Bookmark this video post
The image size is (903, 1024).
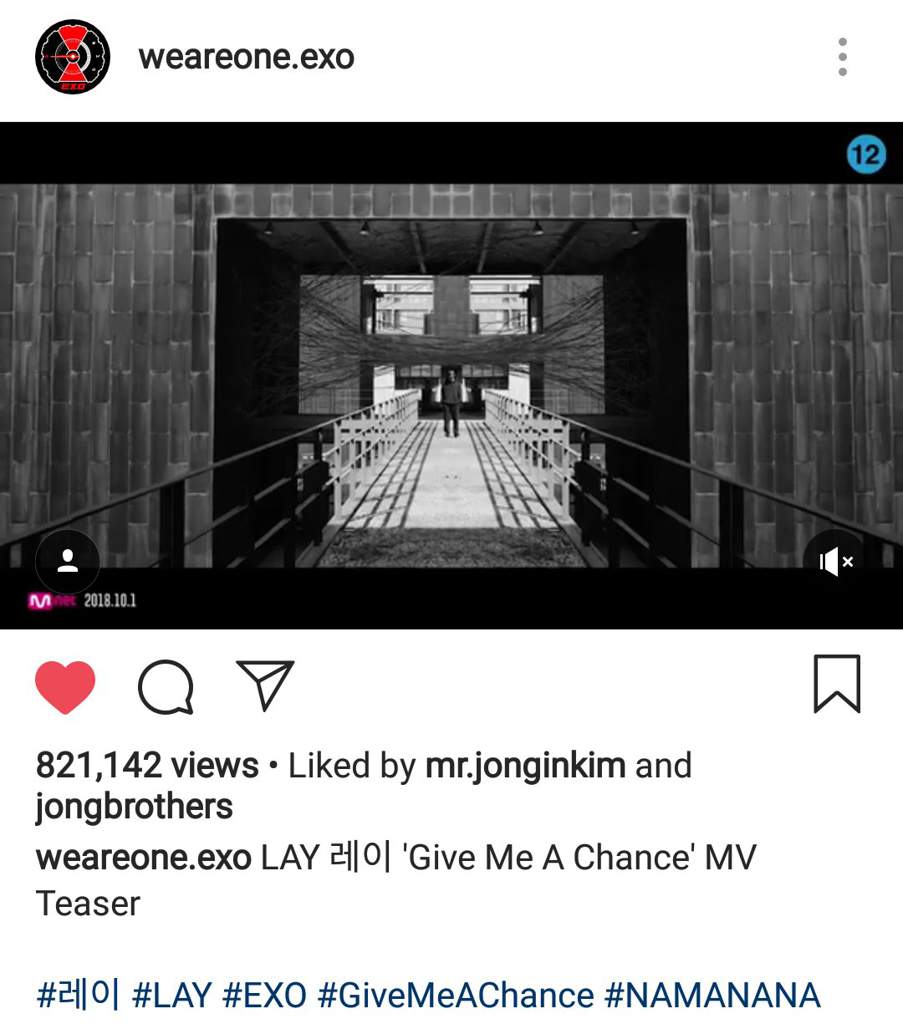click(837, 684)
